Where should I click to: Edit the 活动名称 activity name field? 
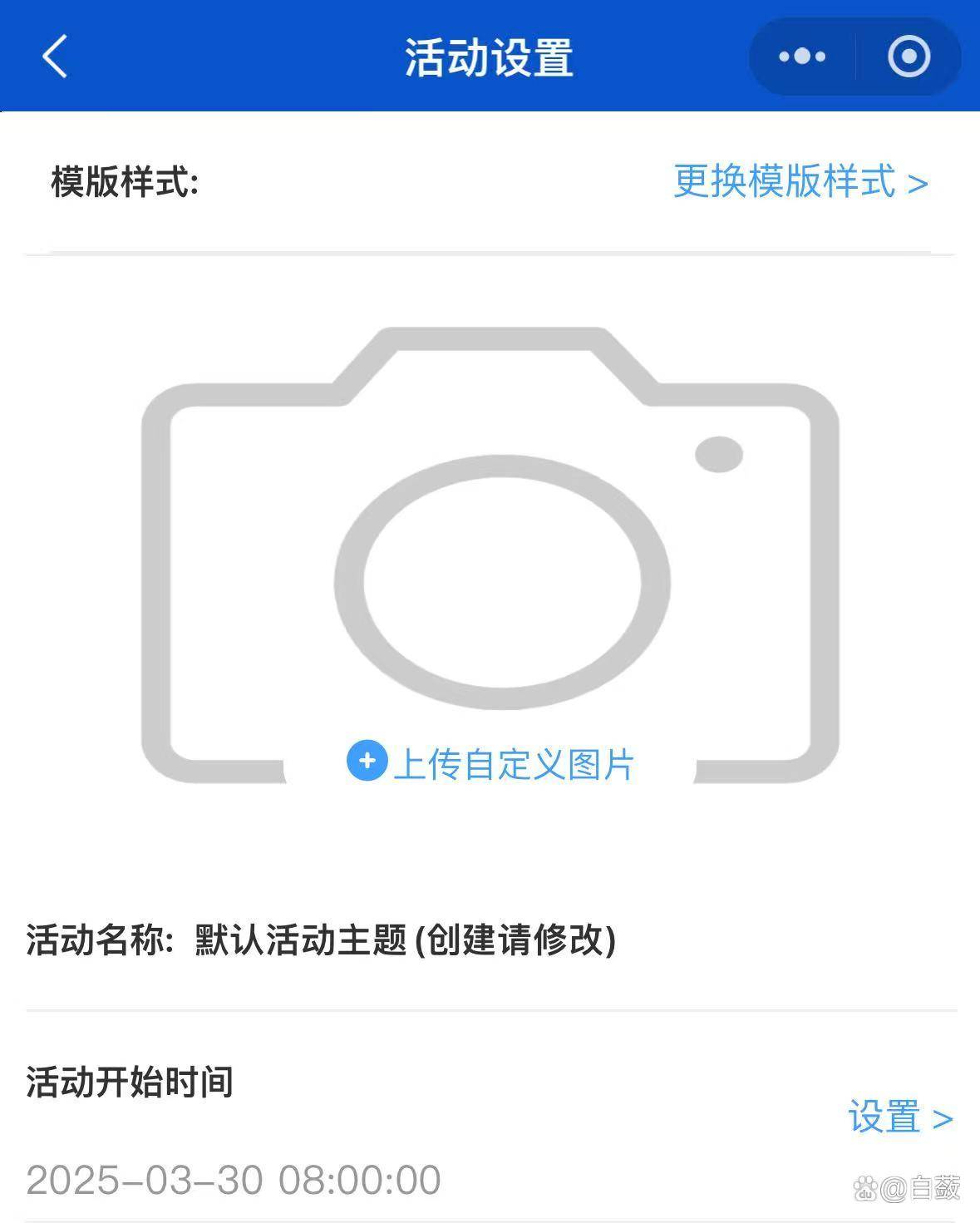click(405, 940)
